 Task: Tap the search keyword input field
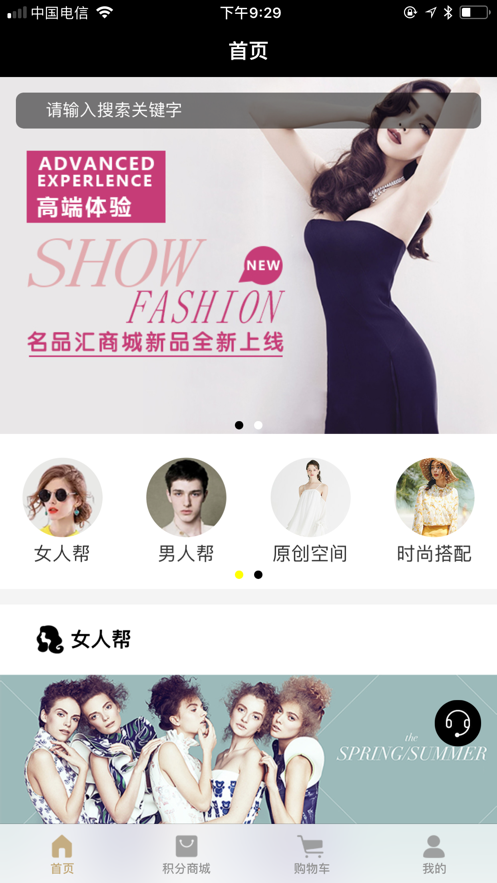[x=248, y=110]
